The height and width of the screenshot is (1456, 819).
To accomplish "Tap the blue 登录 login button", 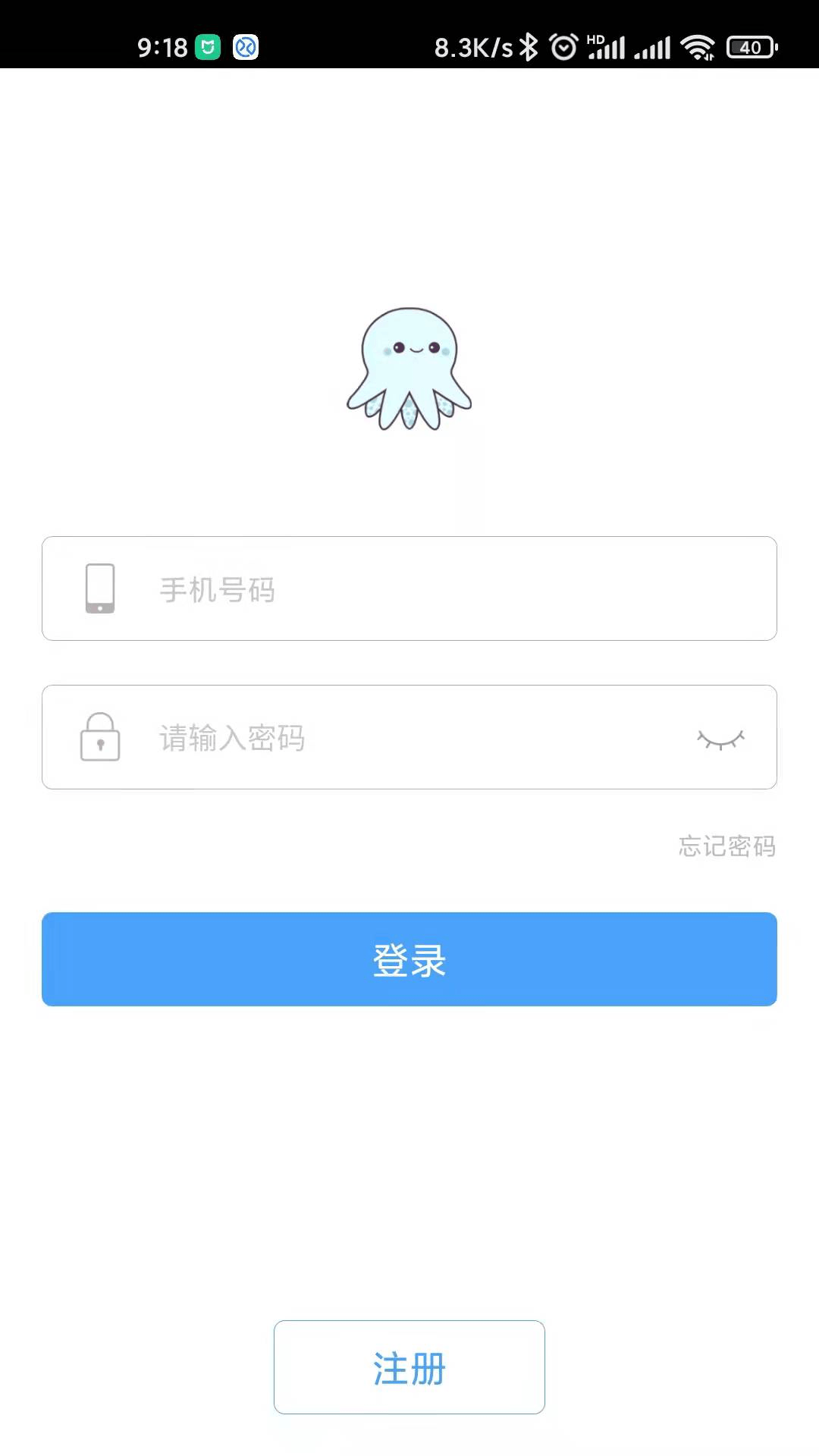I will 409,959.
